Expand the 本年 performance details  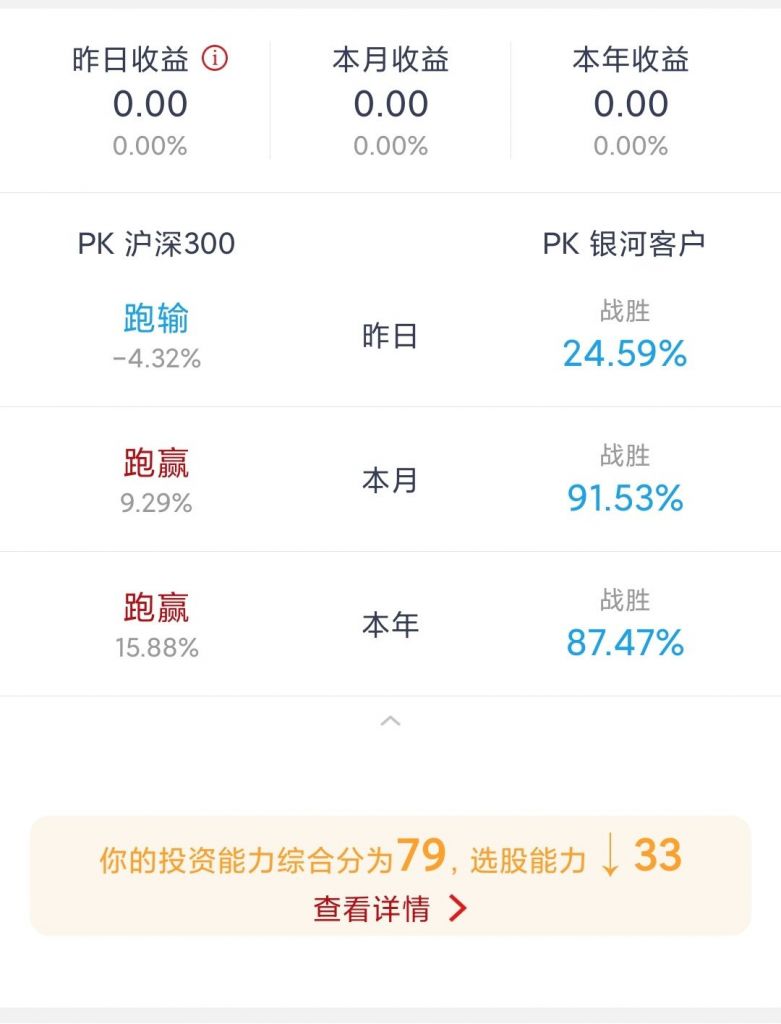390,623
